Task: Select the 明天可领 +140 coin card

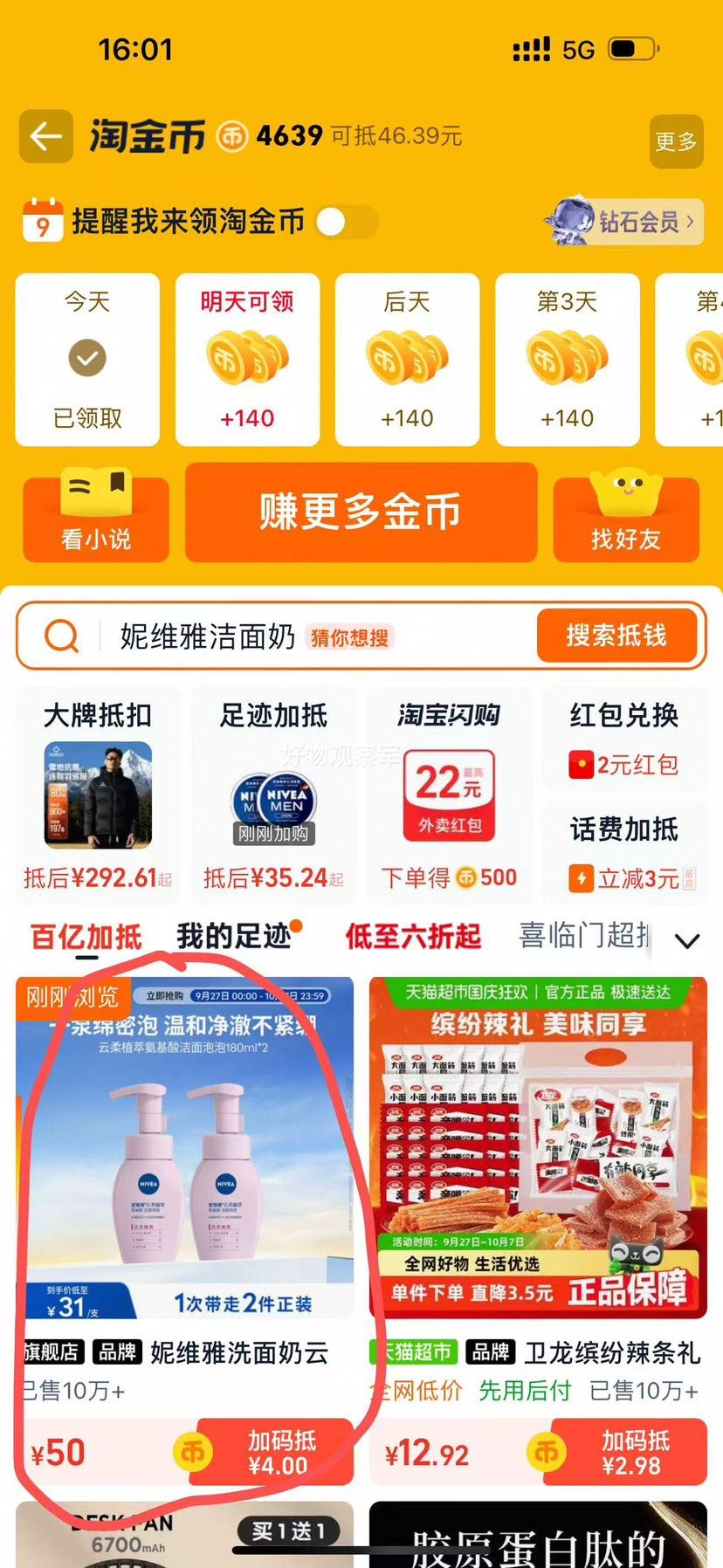Action: click(247, 360)
